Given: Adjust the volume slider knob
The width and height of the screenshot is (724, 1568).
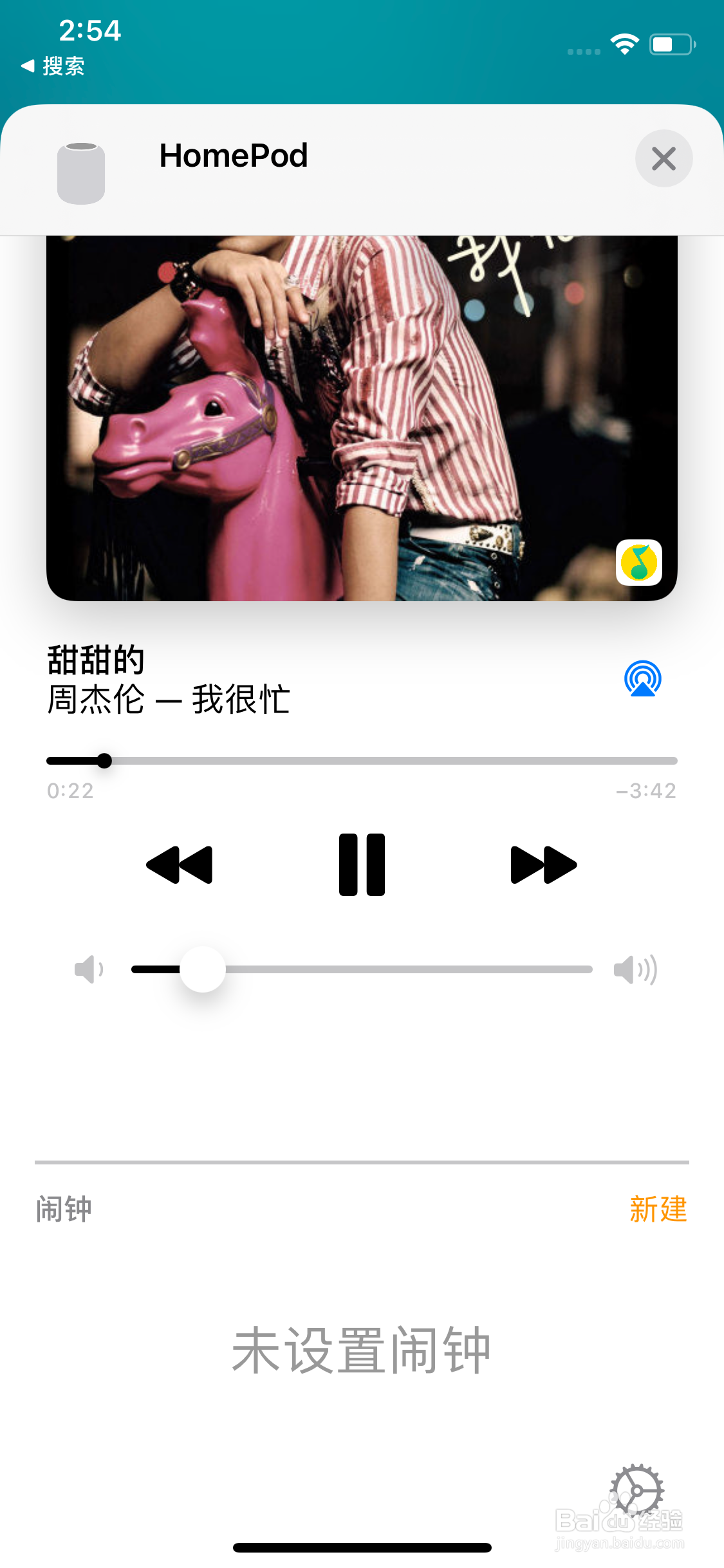Looking at the screenshot, I should pyautogui.click(x=202, y=969).
